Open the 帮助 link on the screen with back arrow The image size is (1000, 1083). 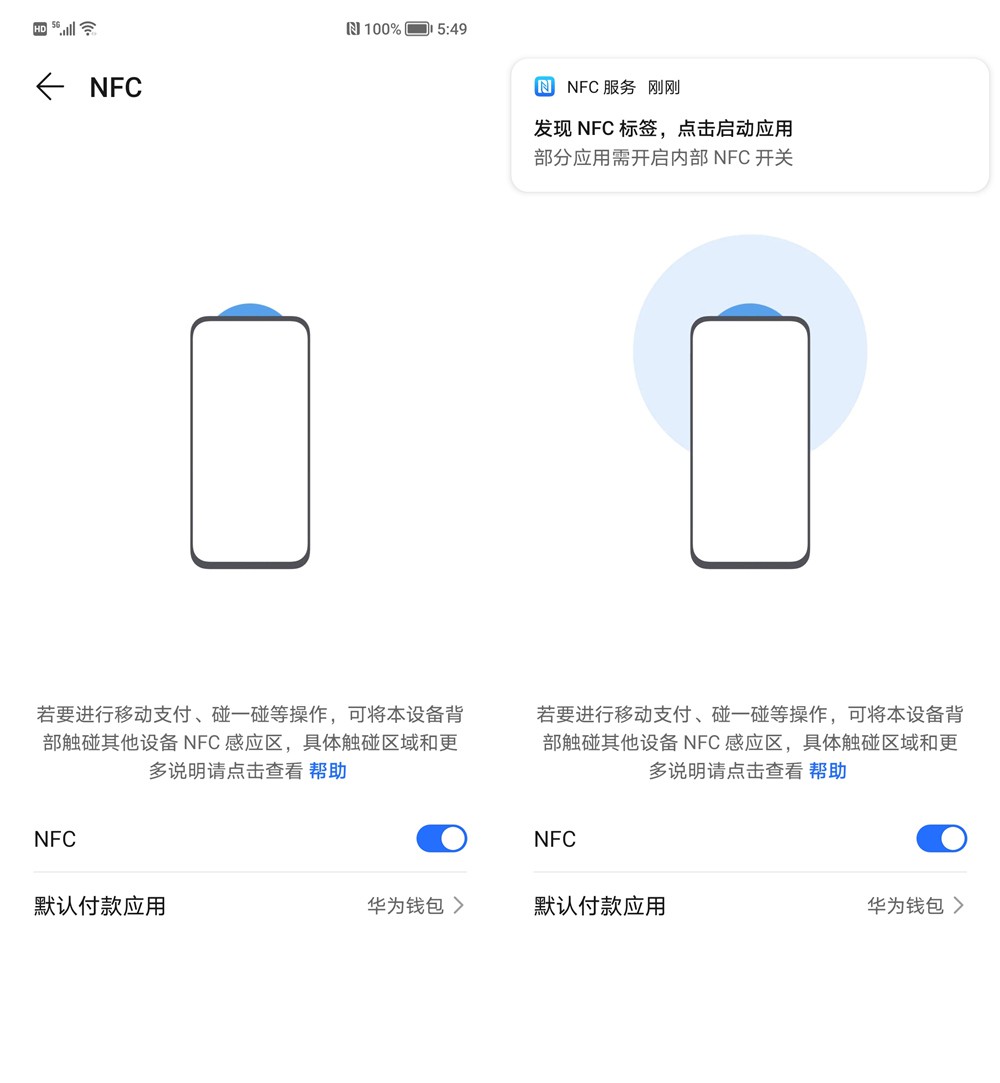(x=327, y=771)
